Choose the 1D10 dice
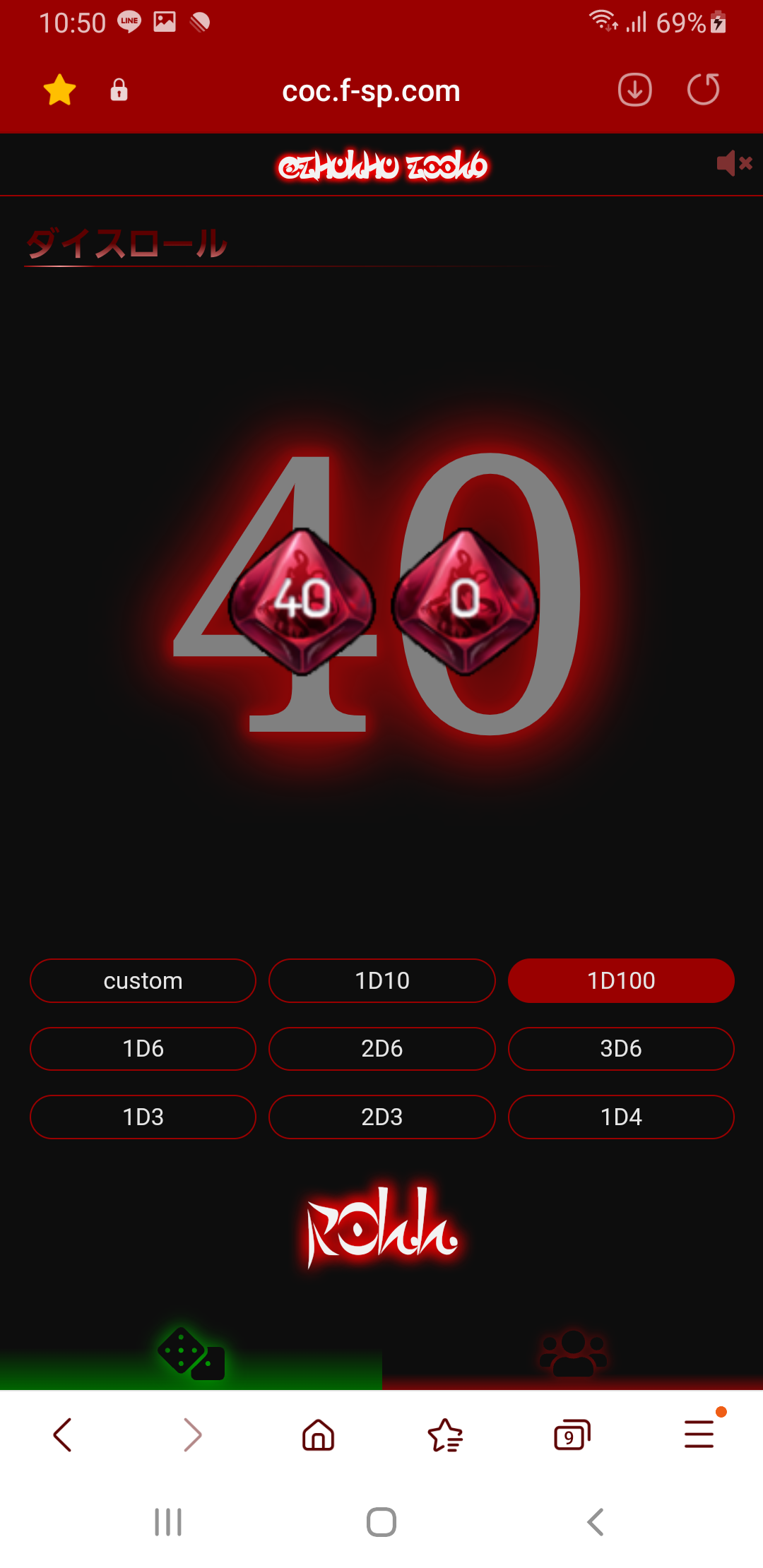The width and height of the screenshot is (763, 1568). point(382,980)
